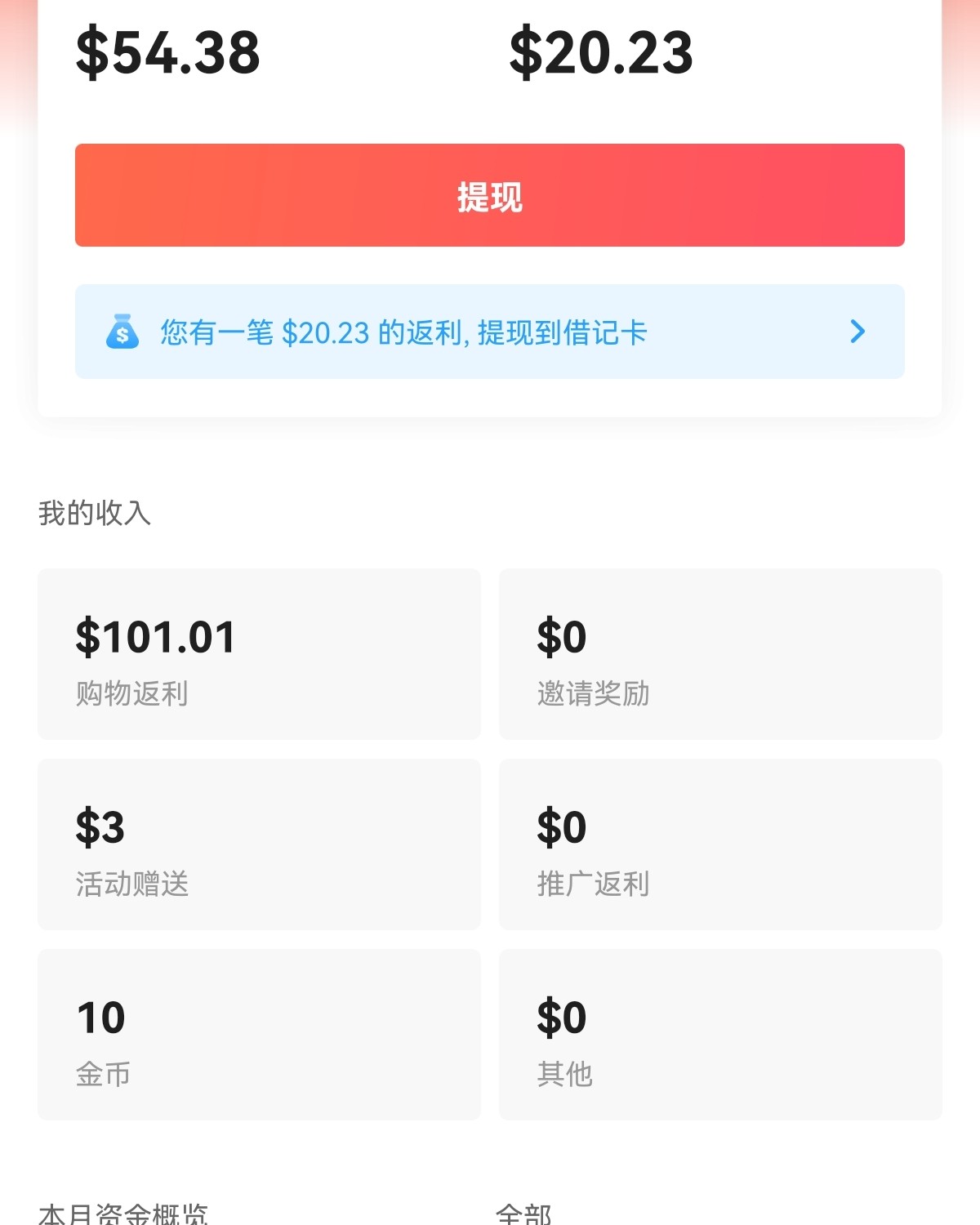Viewport: 980px width, 1225px height.
Task: Select the $101.01 amount text
Action: tap(155, 637)
